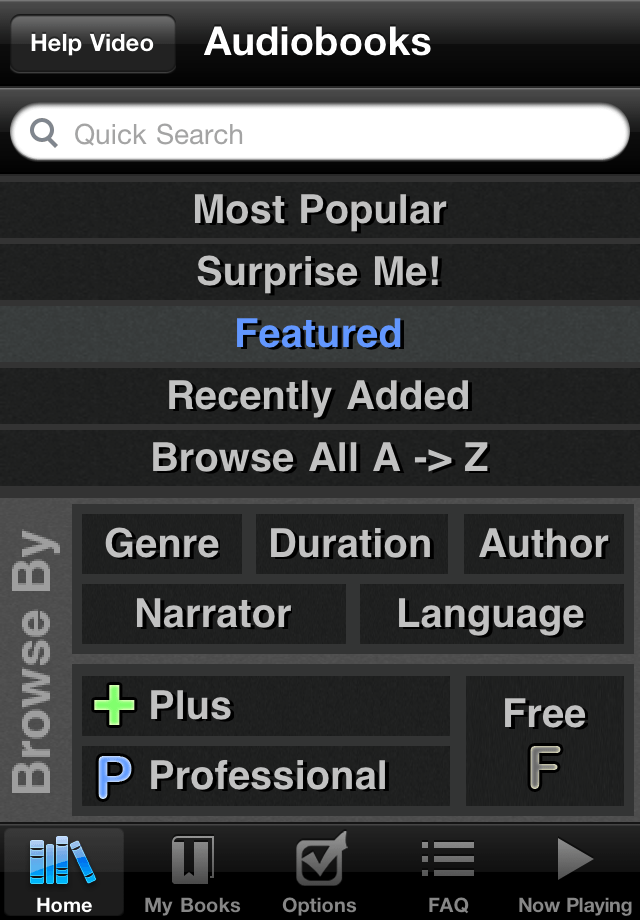This screenshot has width=640, height=920.
Task: Tap the Quick Search field
Action: 320,134
